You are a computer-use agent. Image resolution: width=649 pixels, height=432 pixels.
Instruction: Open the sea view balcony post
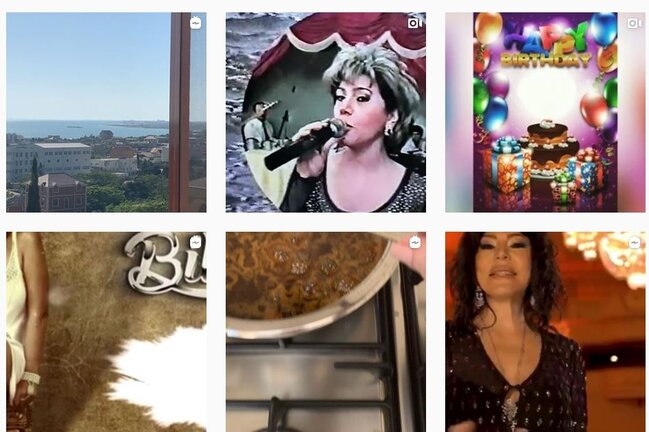(106, 112)
